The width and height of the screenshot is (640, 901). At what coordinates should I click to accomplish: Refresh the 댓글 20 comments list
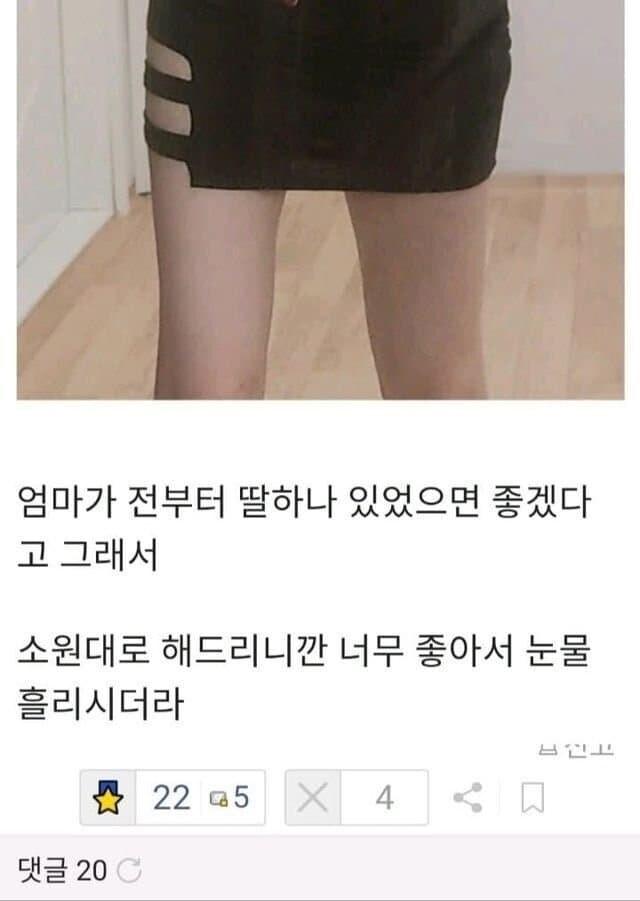tap(130, 871)
